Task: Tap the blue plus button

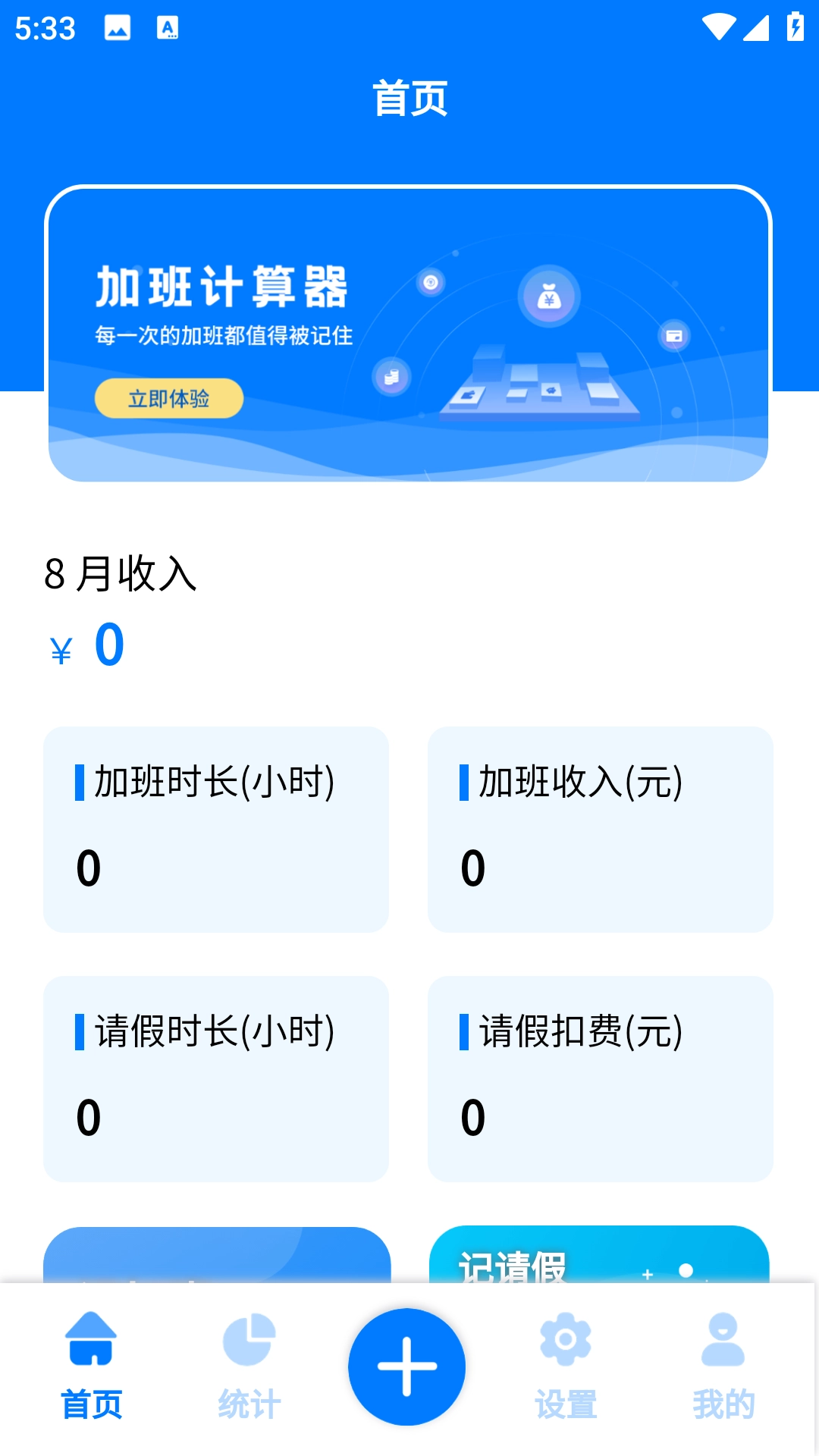Action: point(407,1365)
